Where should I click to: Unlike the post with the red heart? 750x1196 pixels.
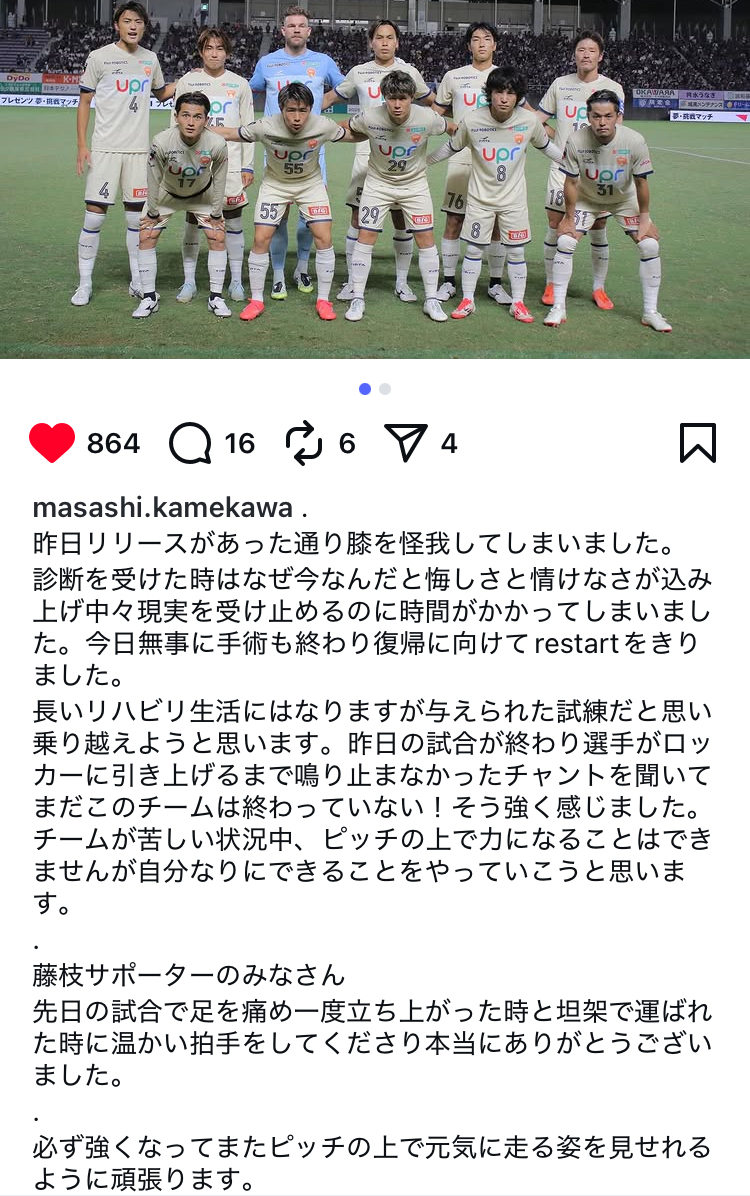52,443
